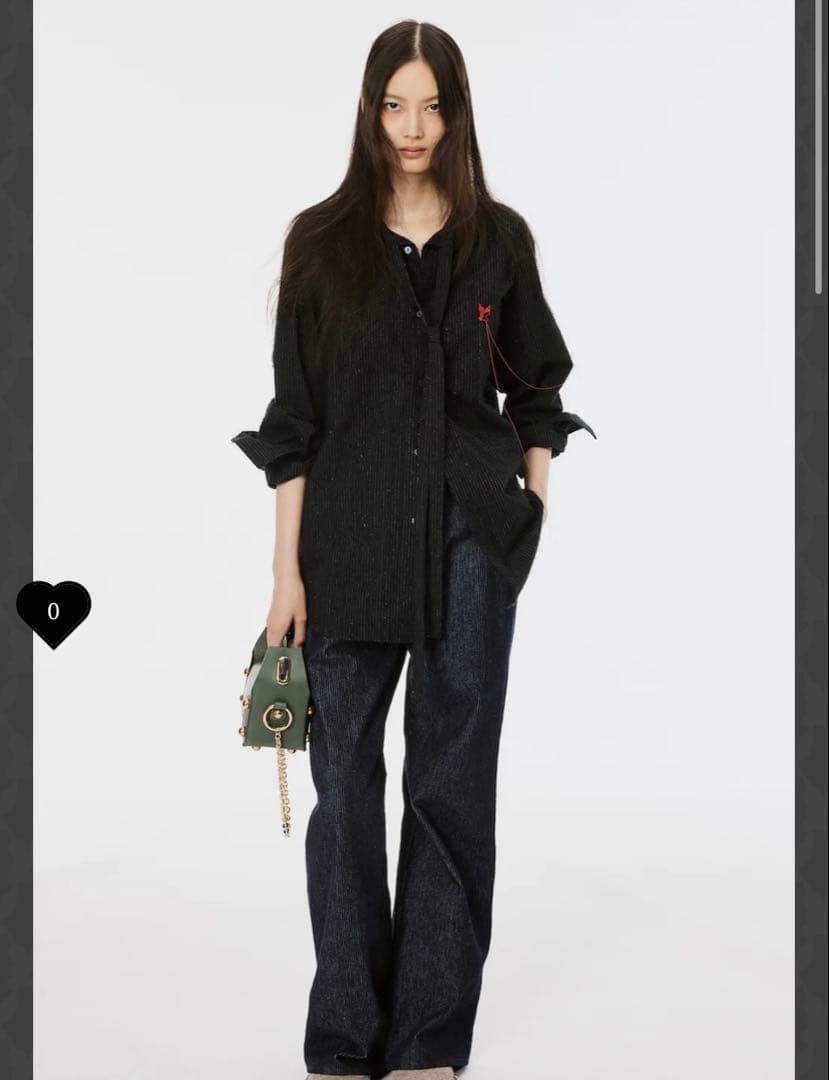The width and height of the screenshot is (829, 1080).
Task: Open the fashion model photo
Action: click(414, 540)
